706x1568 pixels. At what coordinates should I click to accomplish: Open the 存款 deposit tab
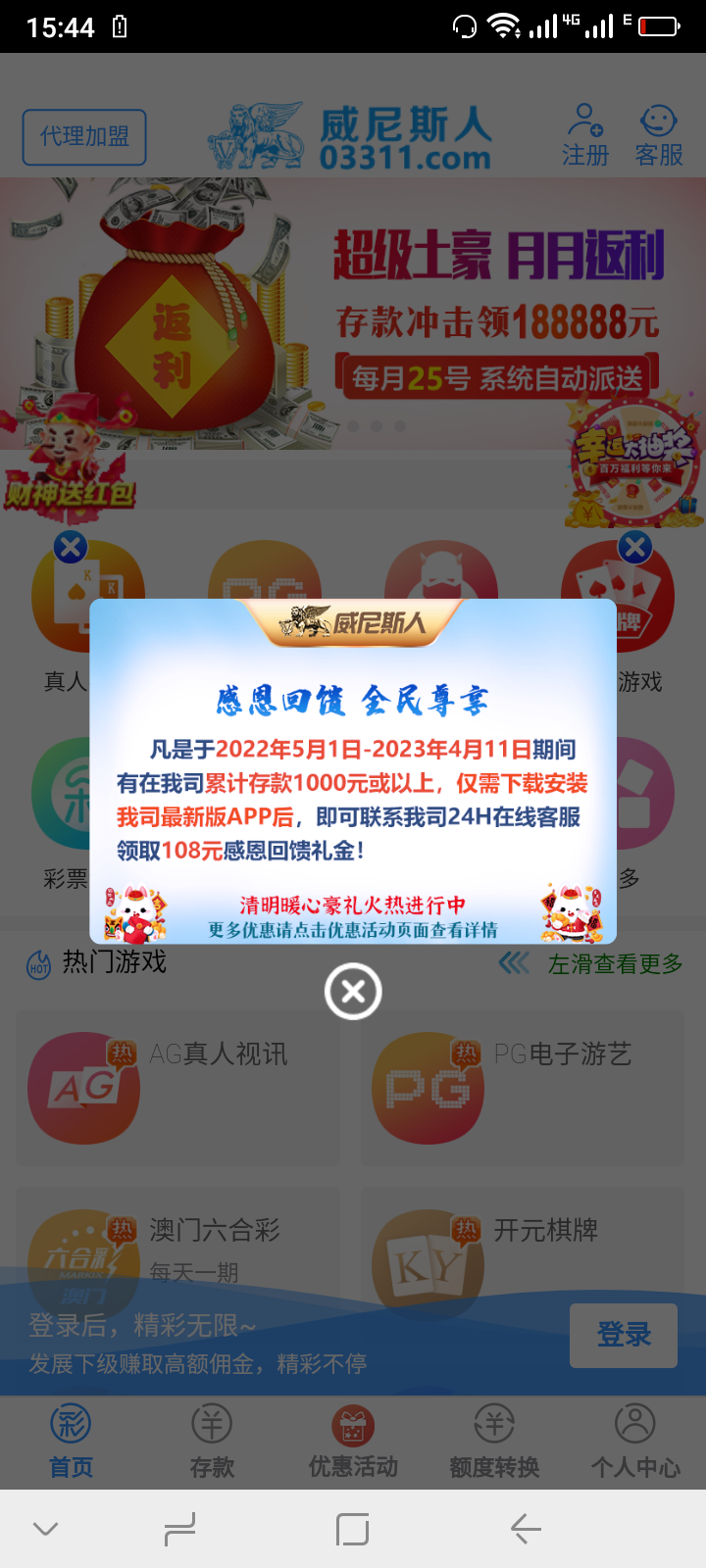coord(212,1441)
